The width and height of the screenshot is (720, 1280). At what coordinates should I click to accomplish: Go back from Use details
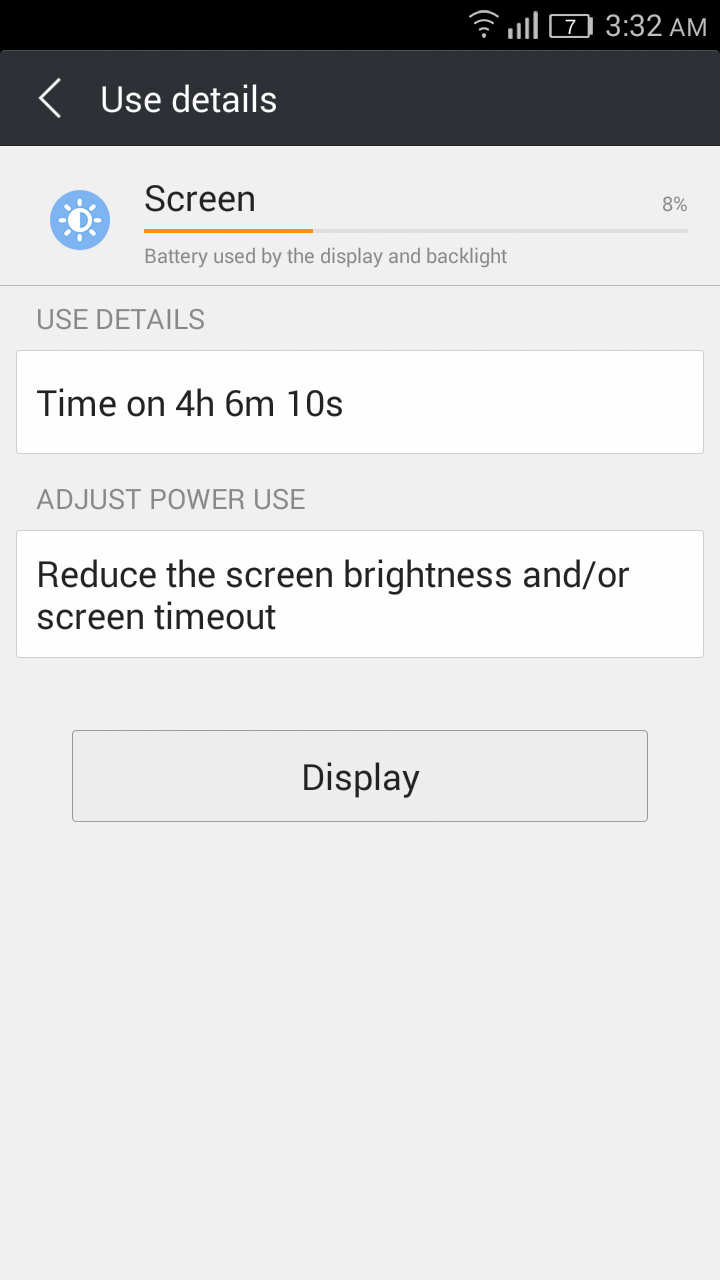(x=50, y=99)
